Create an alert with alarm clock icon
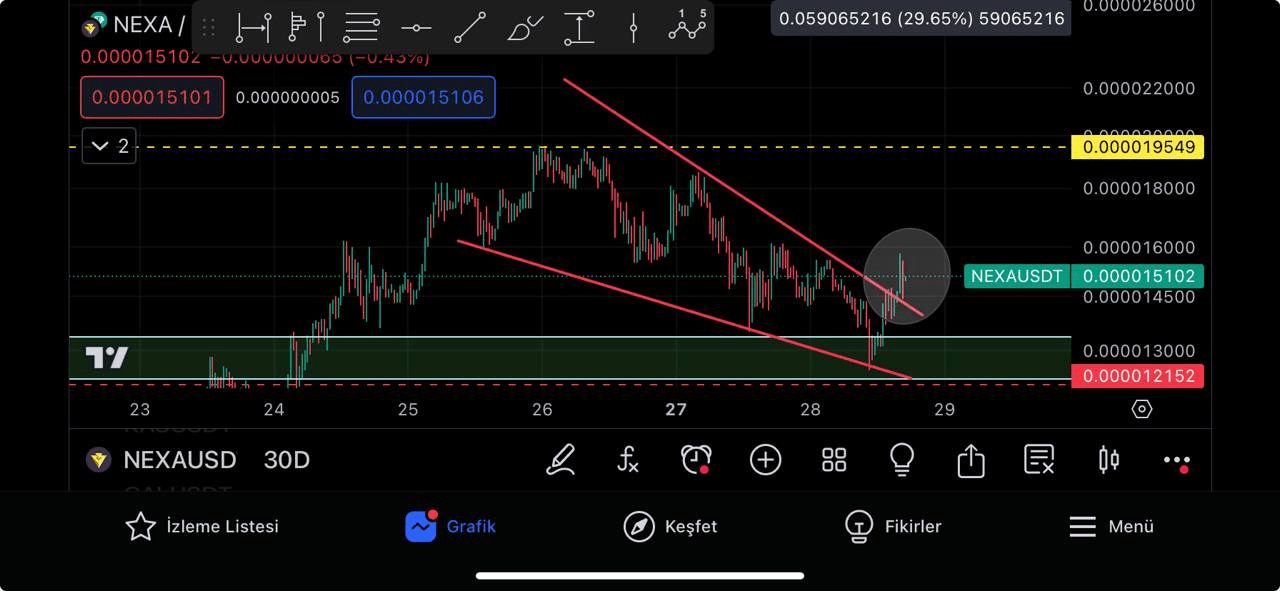 pos(696,460)
